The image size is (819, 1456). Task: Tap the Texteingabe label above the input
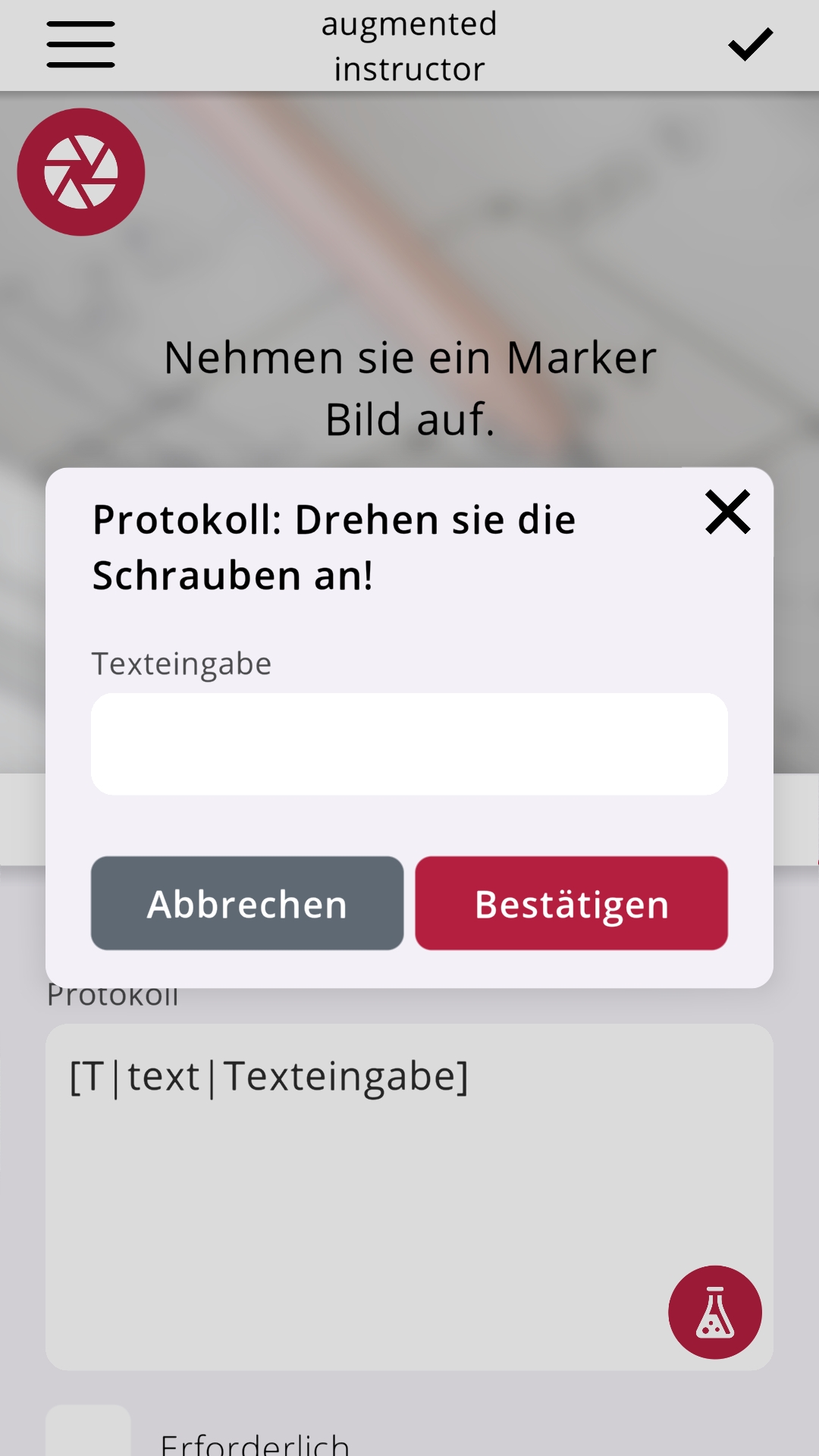coord(181,662)
